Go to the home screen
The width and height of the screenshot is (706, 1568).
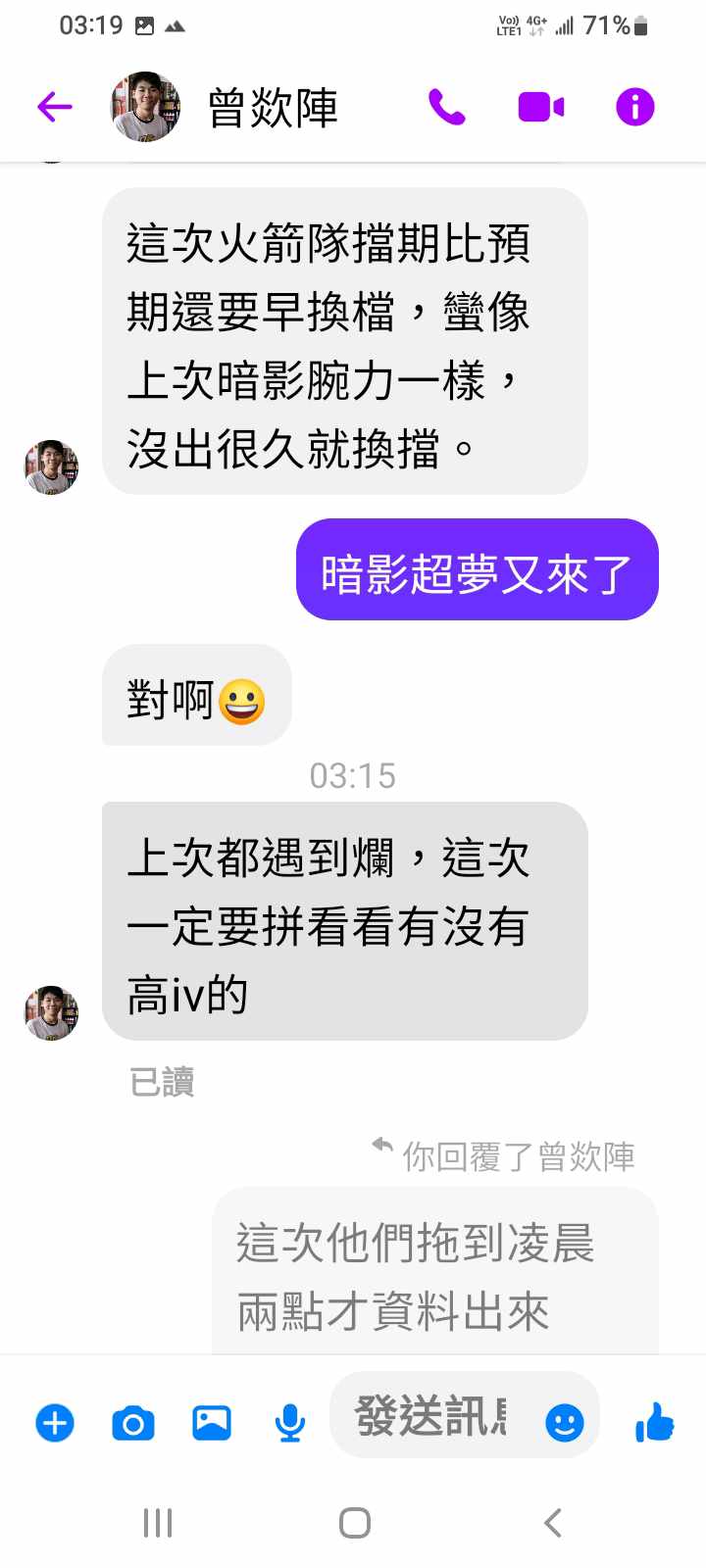click(x=354, y=1523)
